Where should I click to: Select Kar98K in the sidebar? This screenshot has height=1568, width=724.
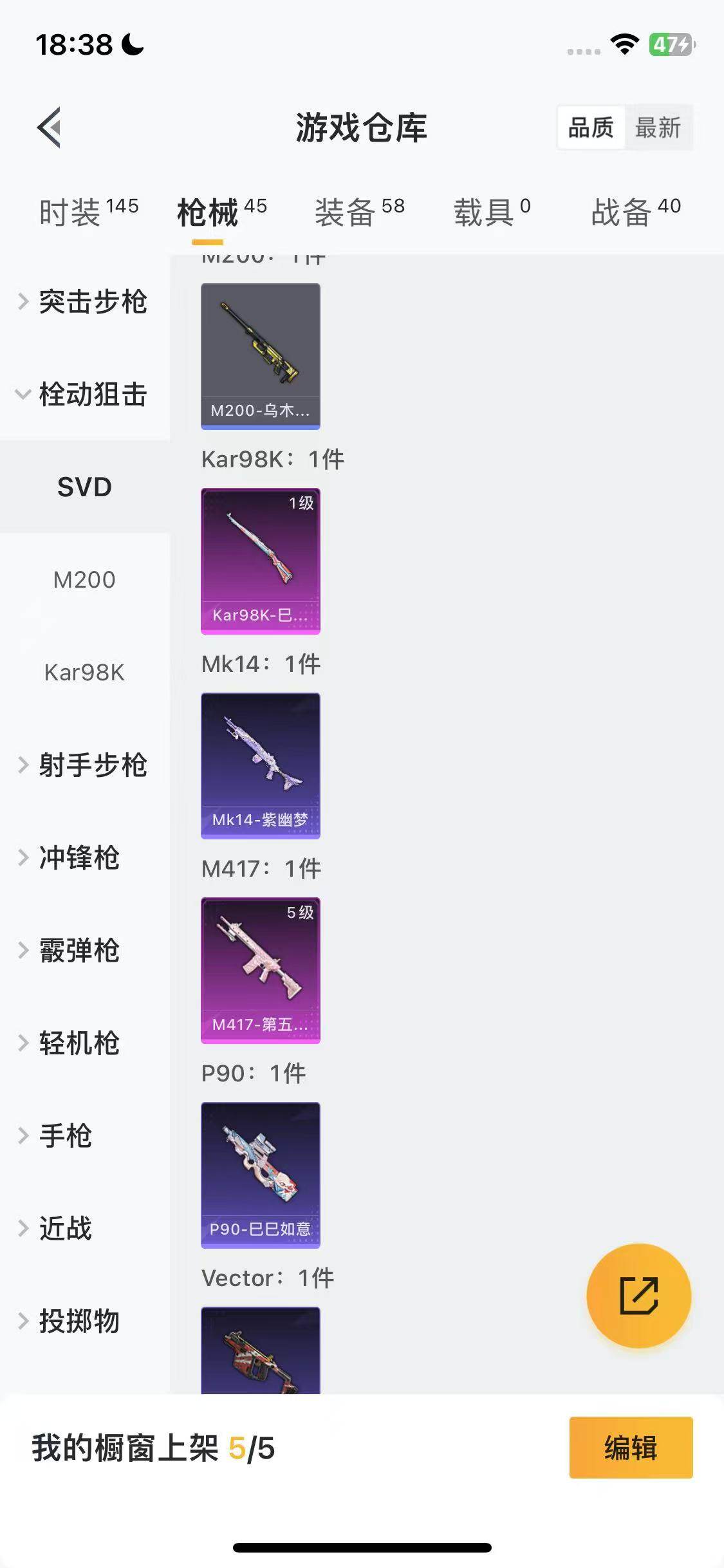pos(84,673)
